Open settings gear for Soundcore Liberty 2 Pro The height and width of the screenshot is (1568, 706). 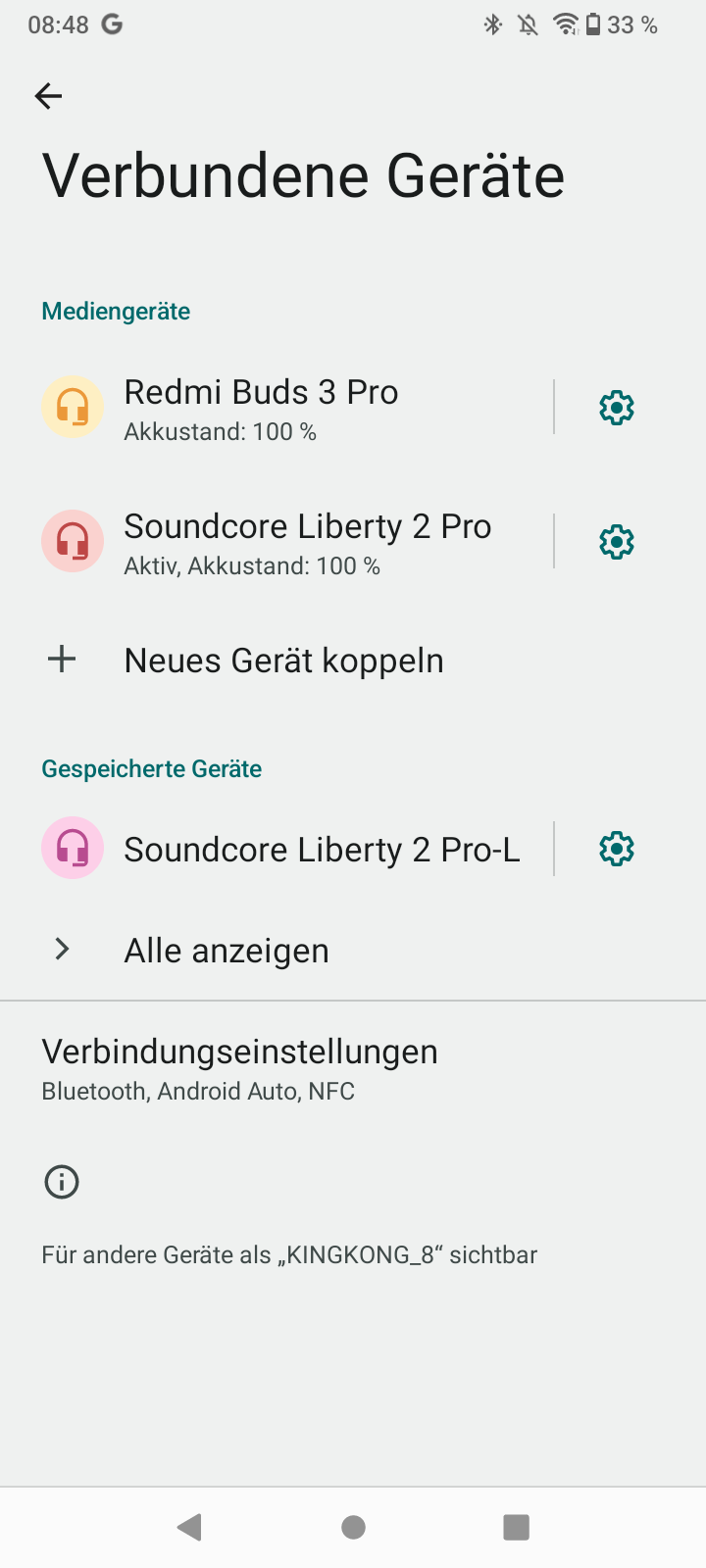[617, 541]
